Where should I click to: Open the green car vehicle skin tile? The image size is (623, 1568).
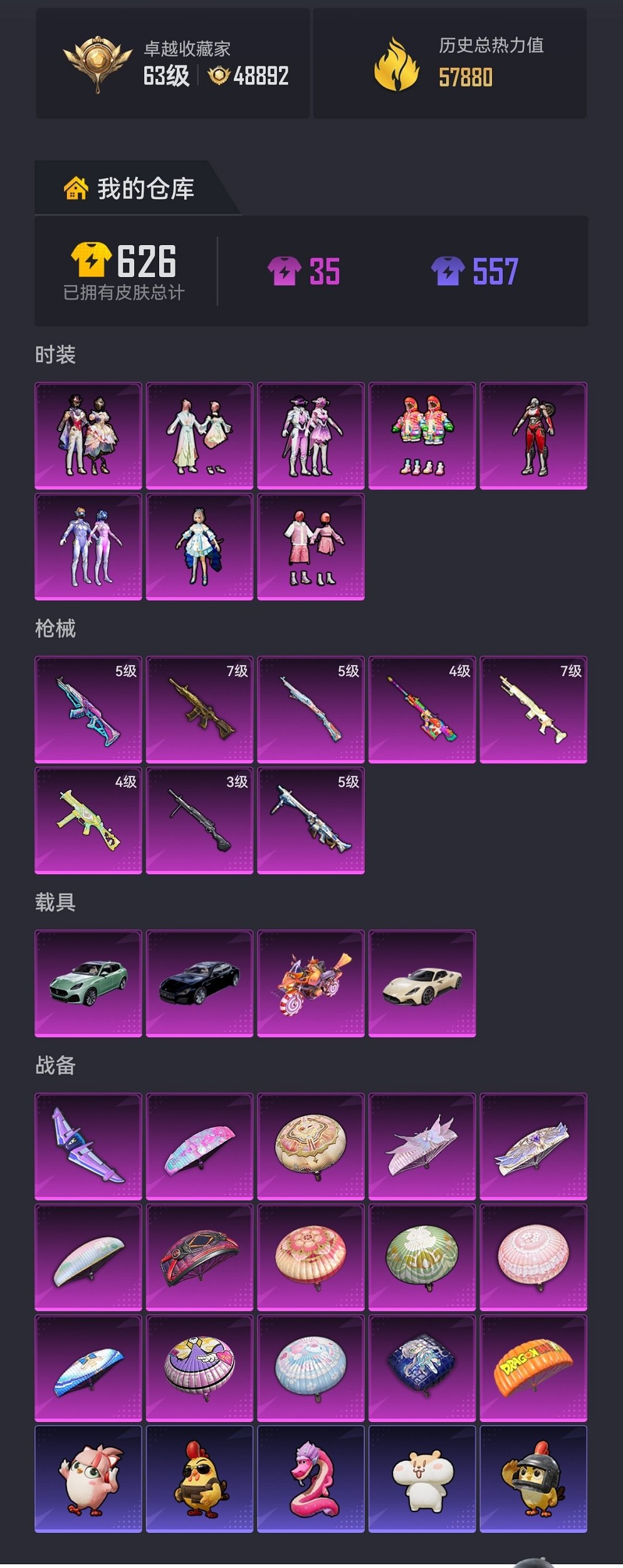[88, 983]
